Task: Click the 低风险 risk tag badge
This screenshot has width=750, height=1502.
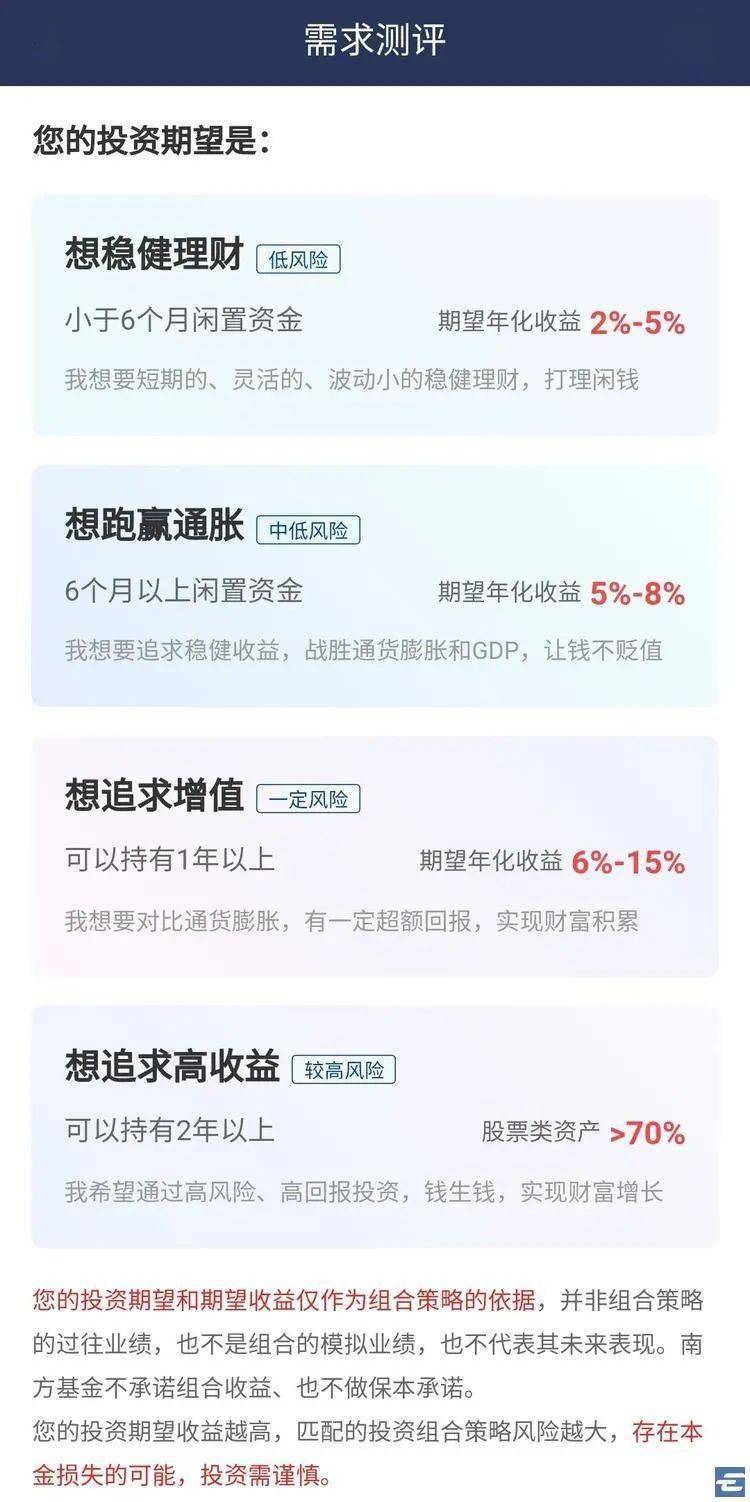Action: [x=301, y=260]
